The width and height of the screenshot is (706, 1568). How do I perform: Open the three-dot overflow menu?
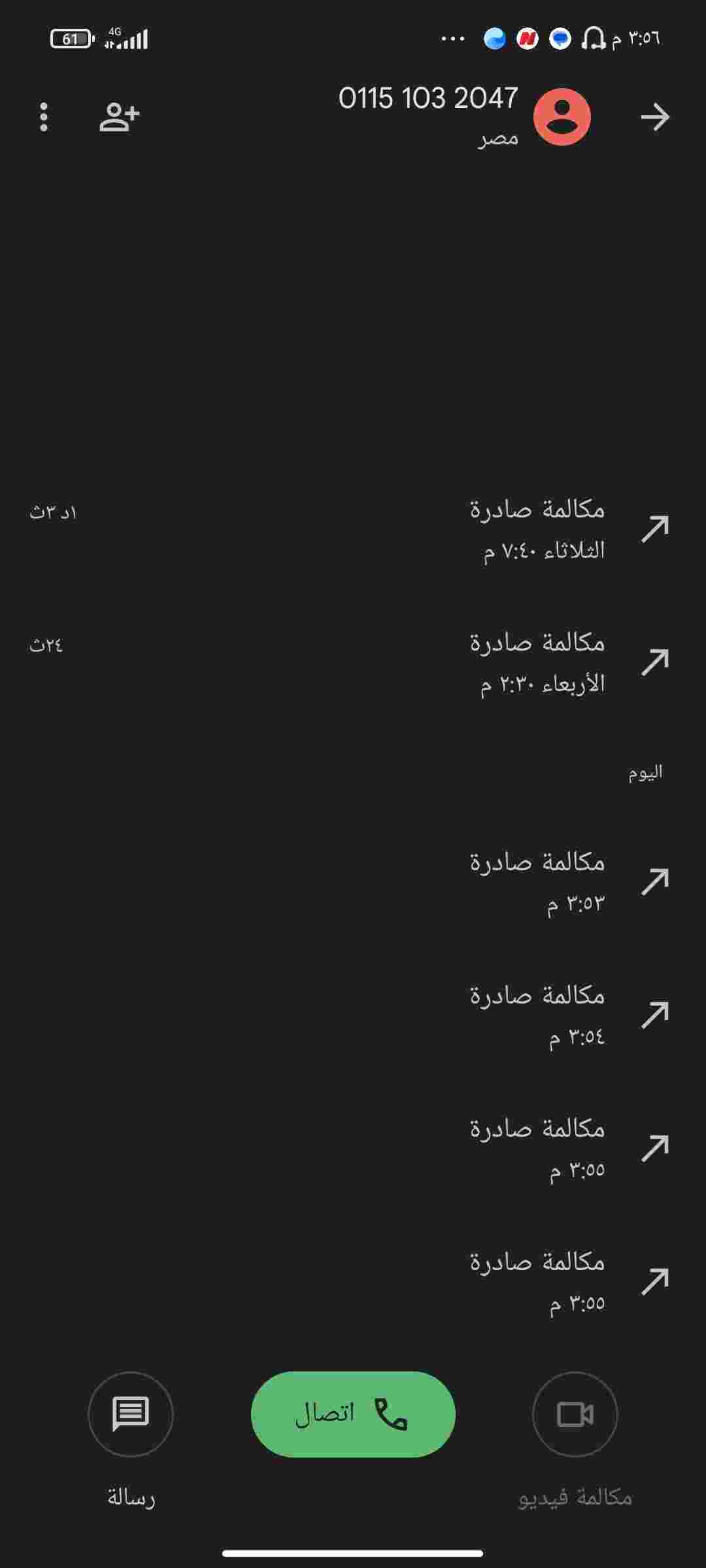coord(44,117)
